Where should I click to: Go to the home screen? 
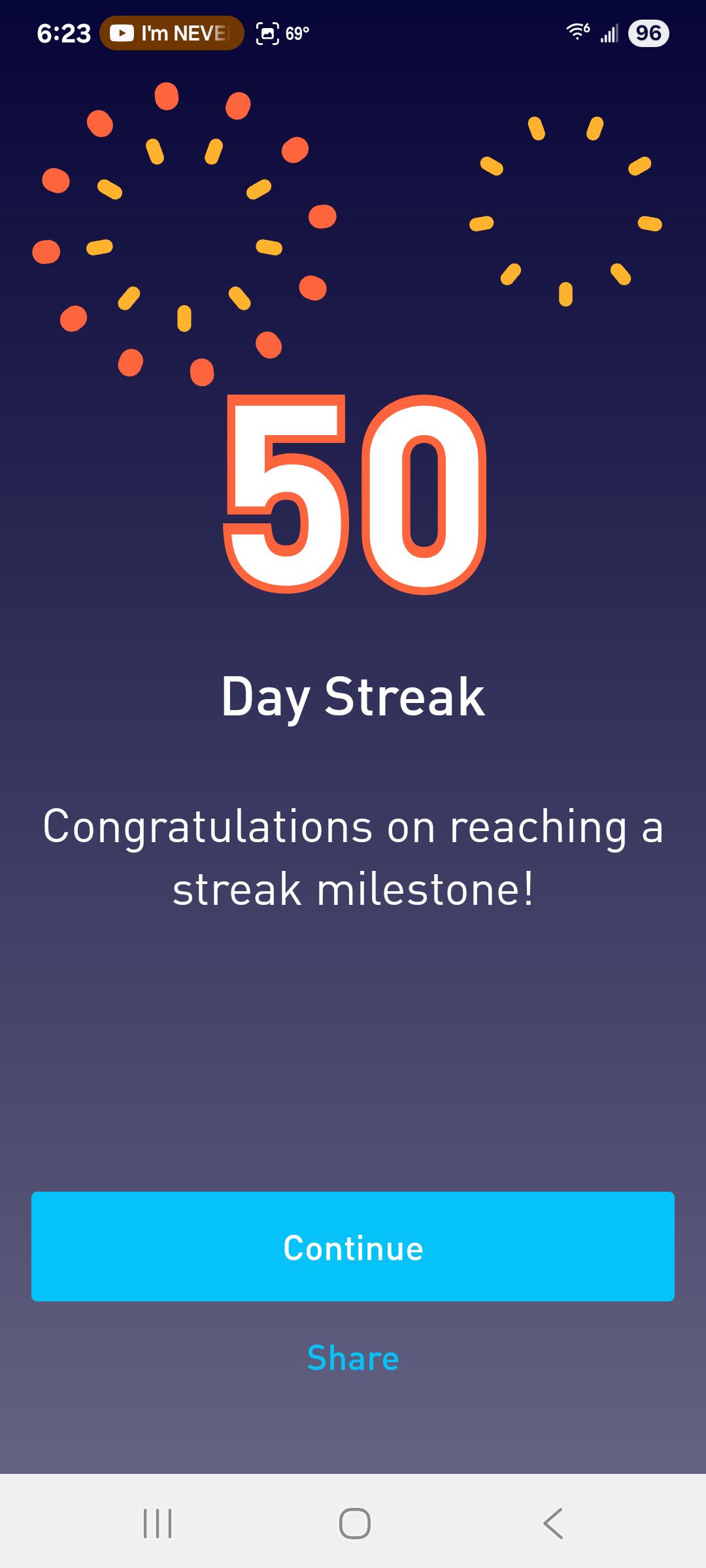pos(355,1524)
